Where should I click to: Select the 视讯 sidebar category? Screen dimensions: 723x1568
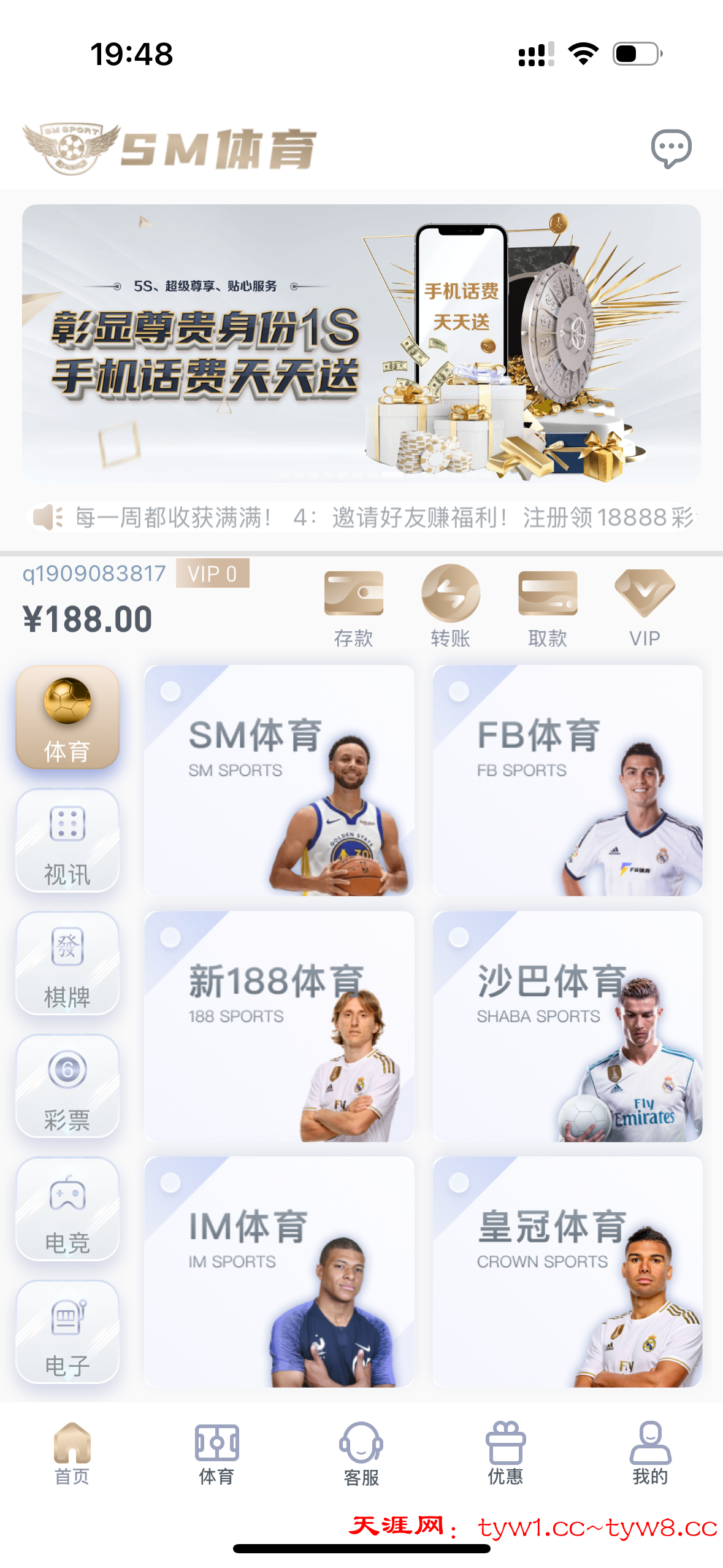67,840
